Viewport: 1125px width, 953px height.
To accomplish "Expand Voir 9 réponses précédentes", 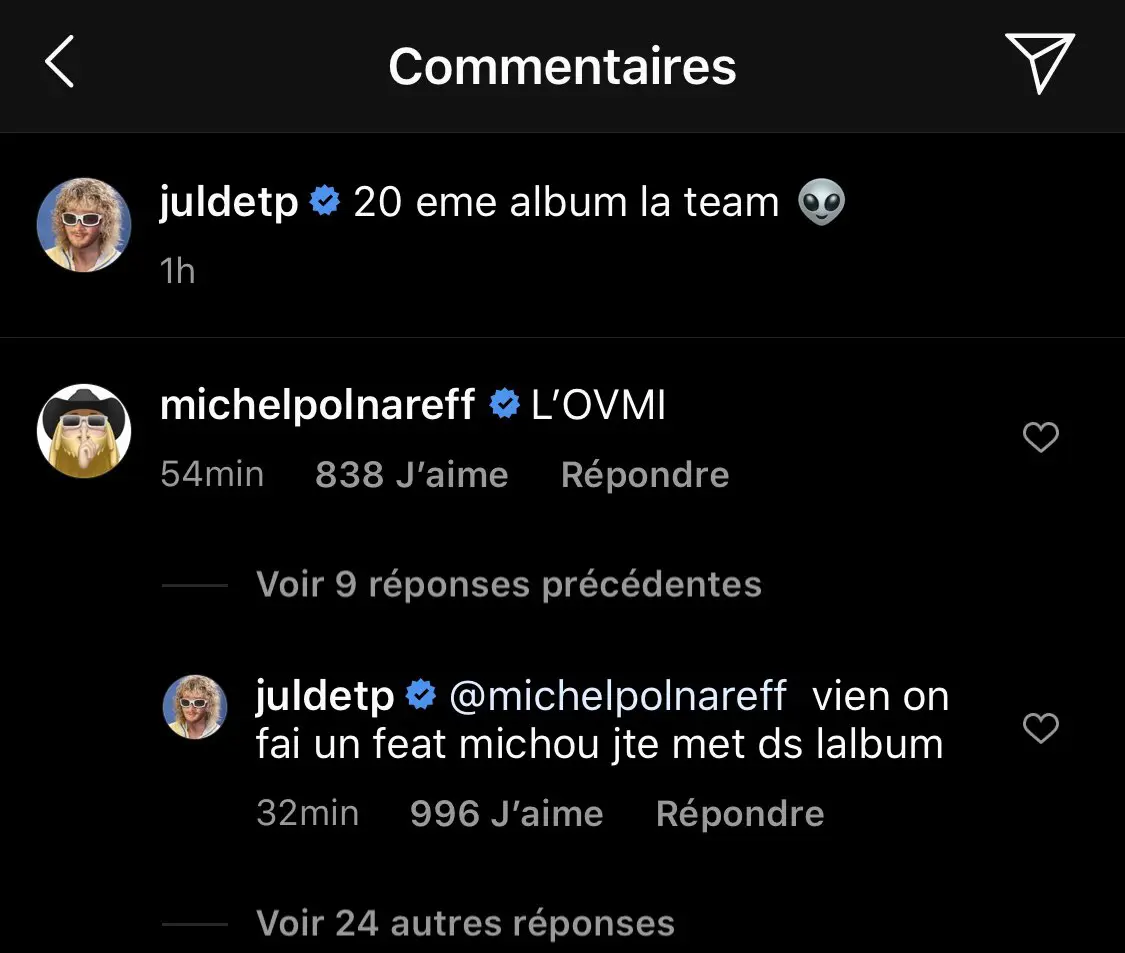I will [x=508, y=584].
